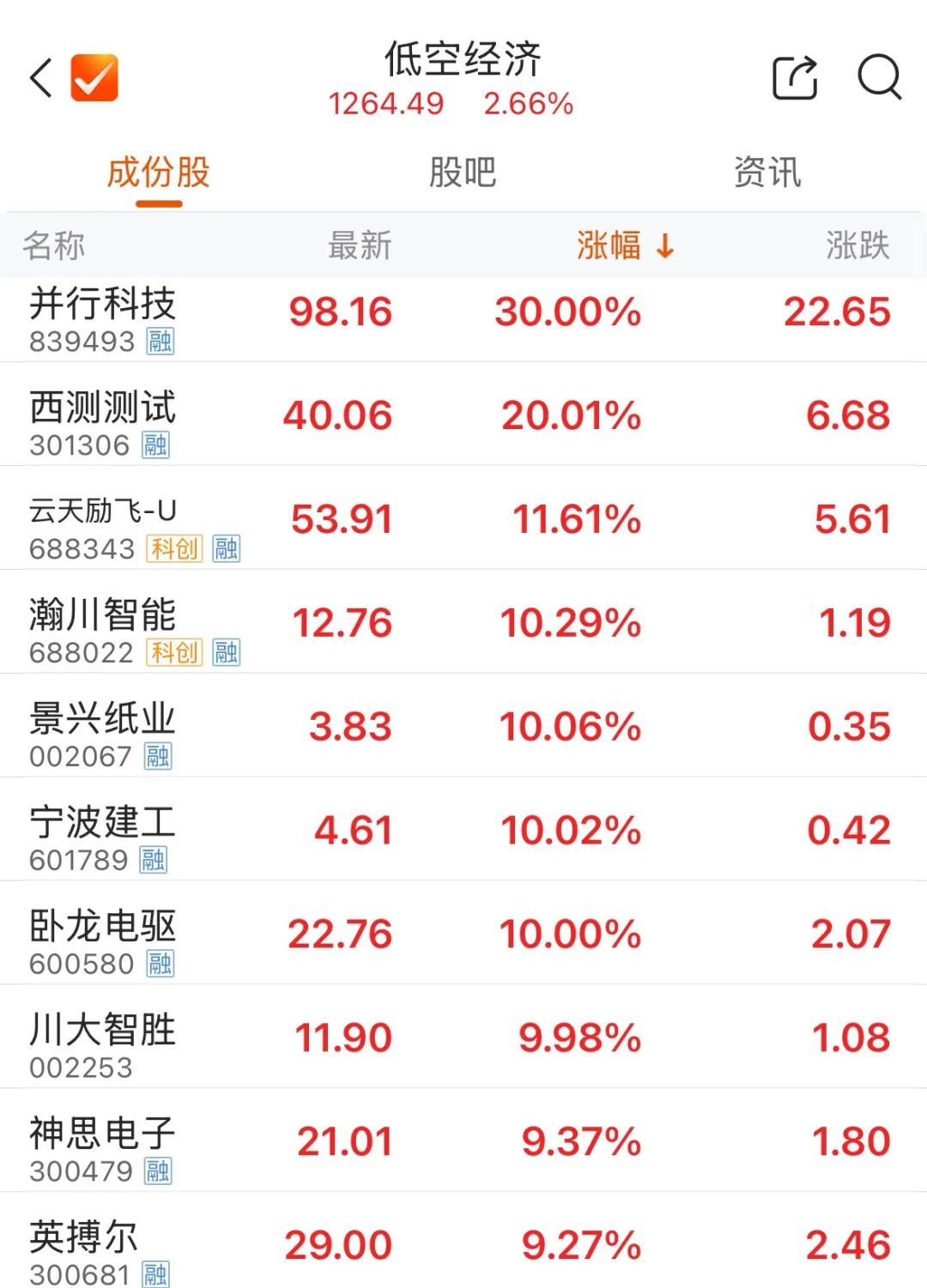927x1288 pixels.
Task: Go back using the arrow icon
Action: click(x=41, y=78)
